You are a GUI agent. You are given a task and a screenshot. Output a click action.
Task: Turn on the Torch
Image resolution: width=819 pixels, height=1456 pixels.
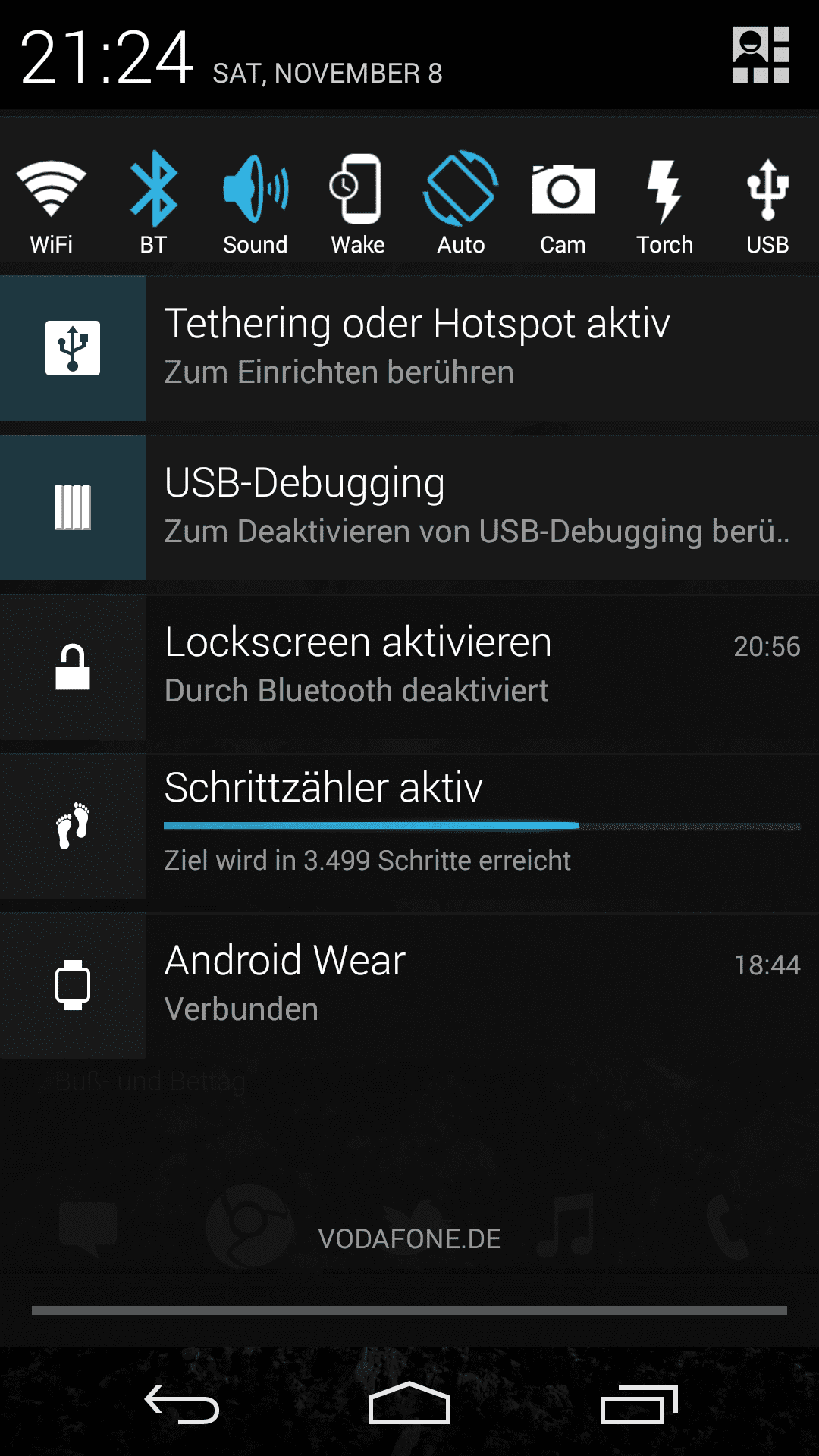coord(665,203)
